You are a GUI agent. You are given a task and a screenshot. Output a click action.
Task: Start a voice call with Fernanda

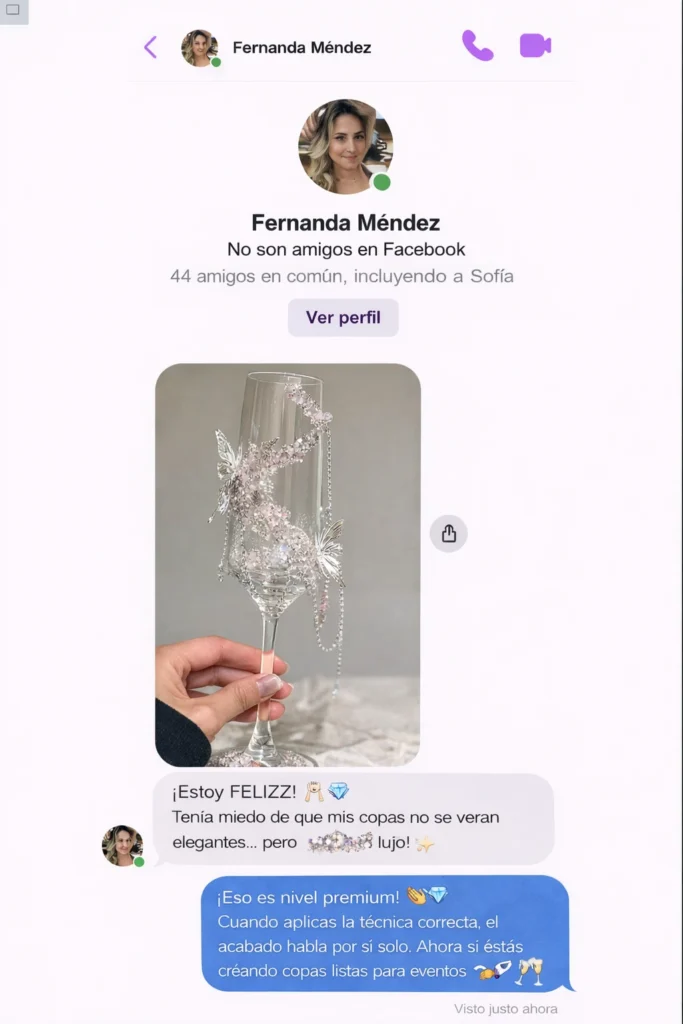pos(477,46)
